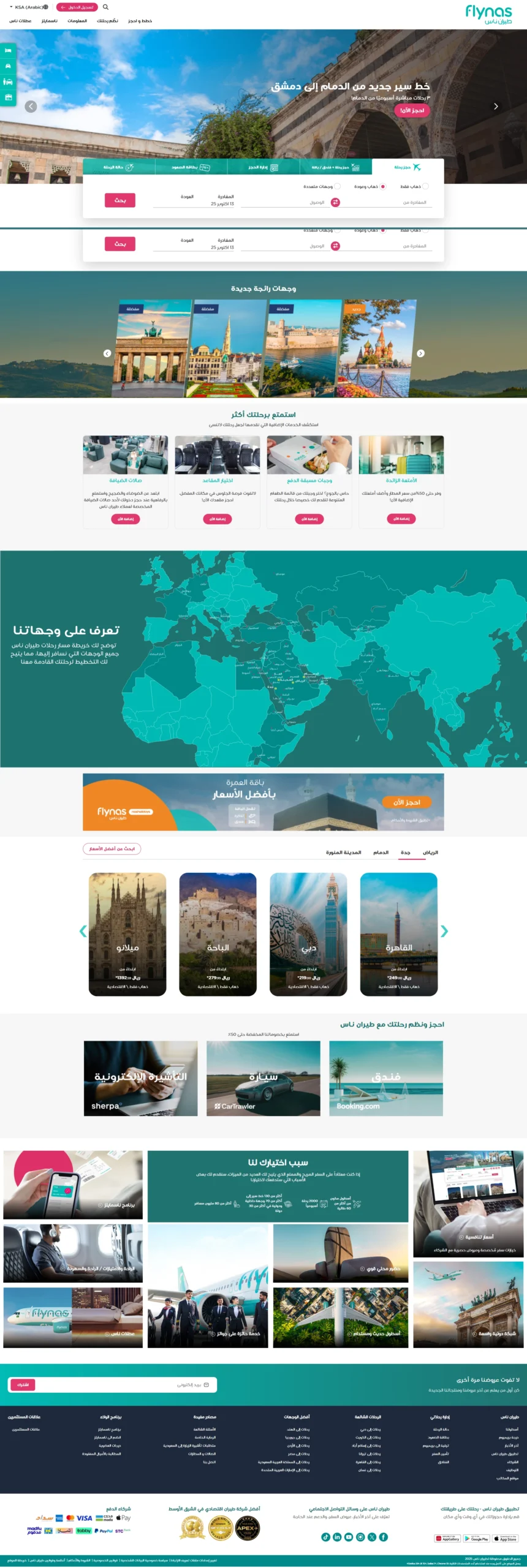Swap origin and destination airports

335,203
